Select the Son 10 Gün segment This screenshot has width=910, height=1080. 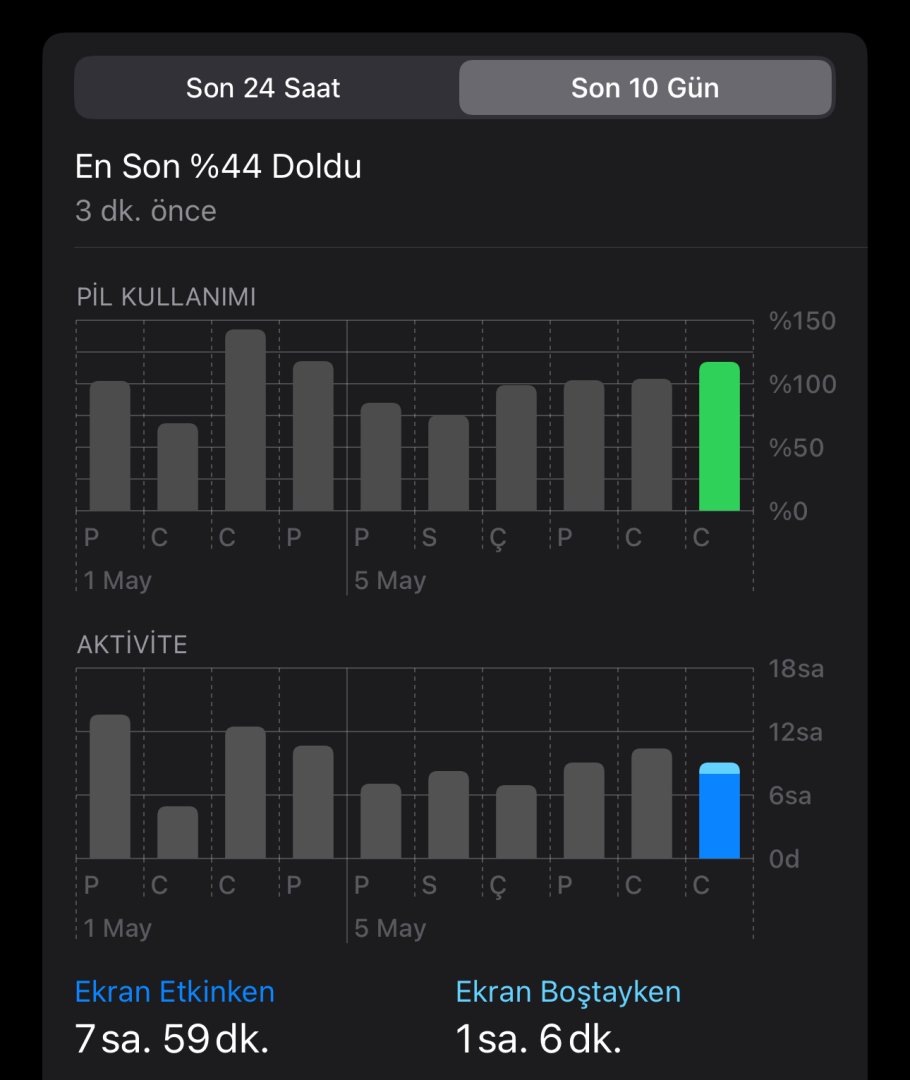tap(645, 88)
